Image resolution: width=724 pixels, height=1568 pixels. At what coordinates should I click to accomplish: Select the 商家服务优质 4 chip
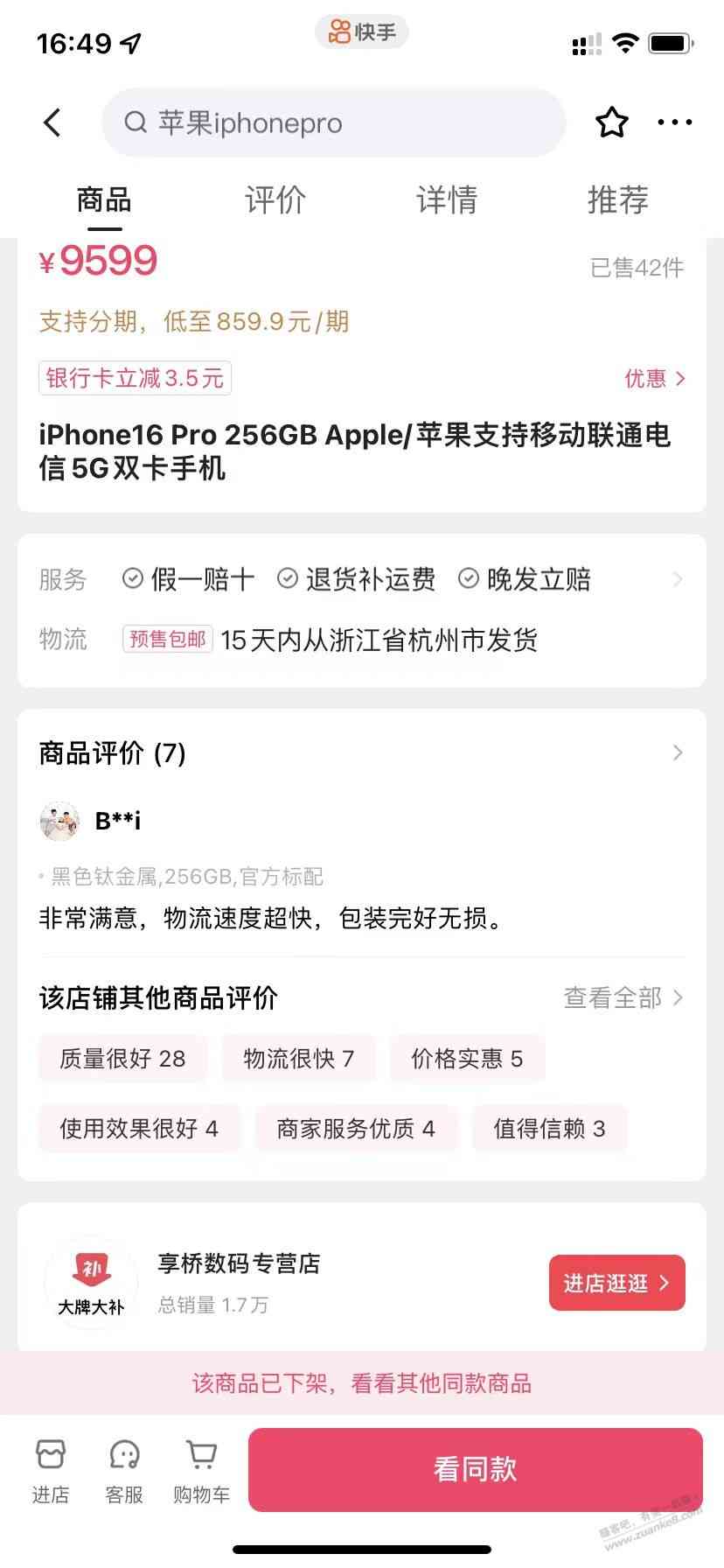click(355, 1129)
